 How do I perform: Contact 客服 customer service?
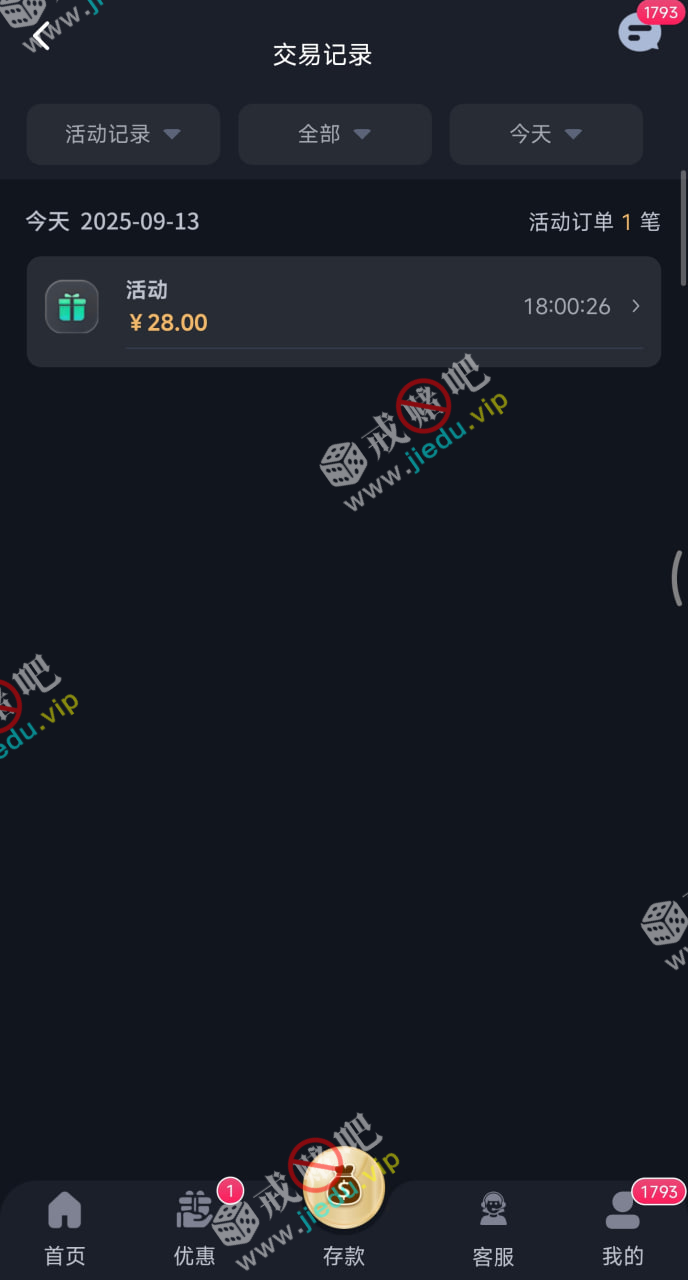tap(493, 1228)
